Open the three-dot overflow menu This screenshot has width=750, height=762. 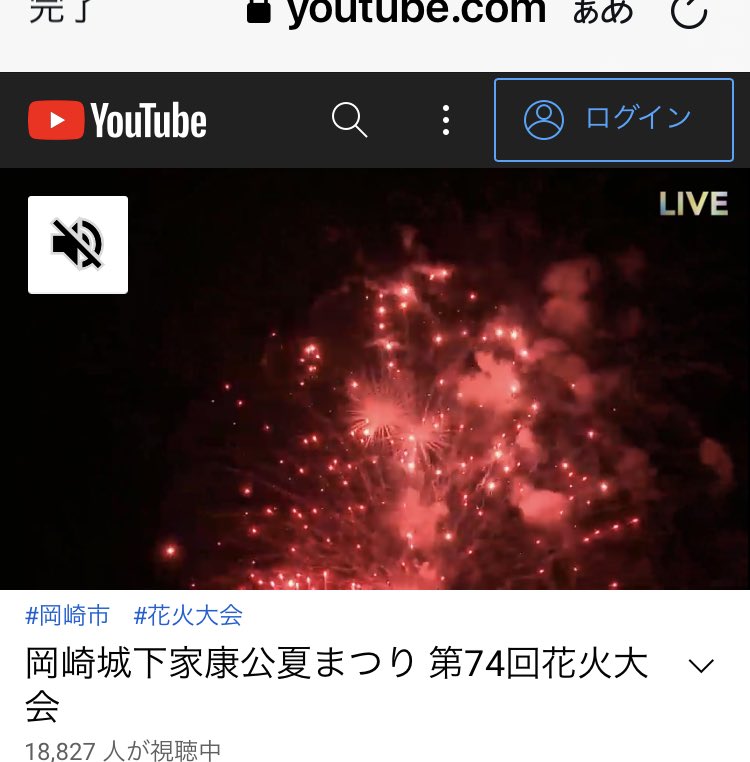tap(446, 121)
